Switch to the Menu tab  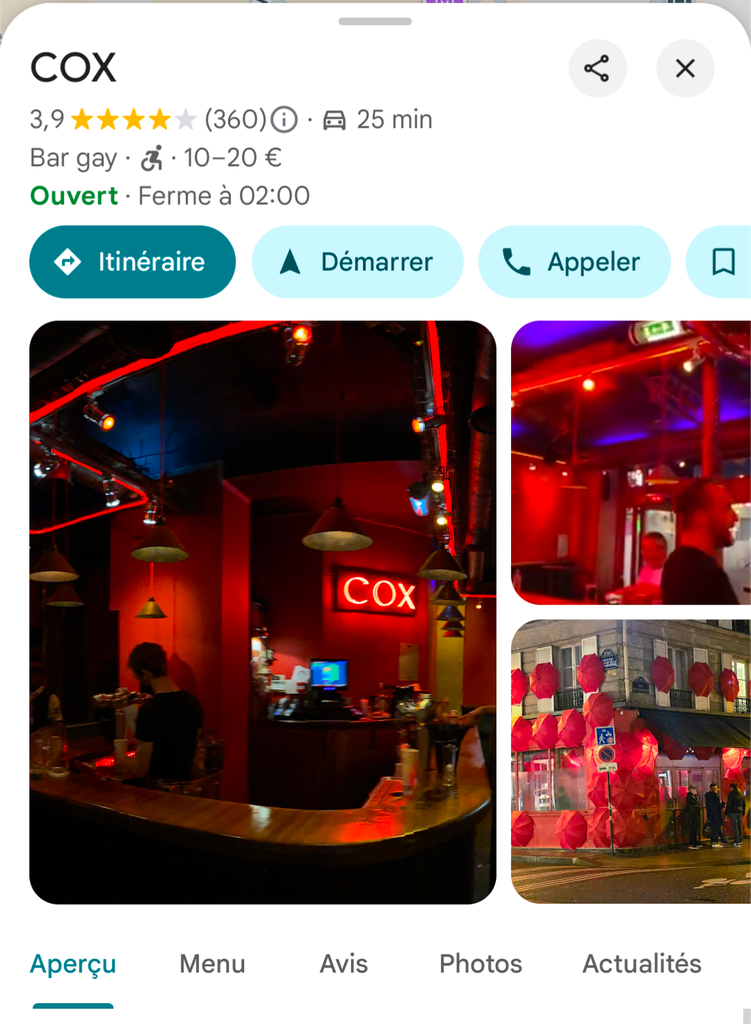[x=212, y=964]
